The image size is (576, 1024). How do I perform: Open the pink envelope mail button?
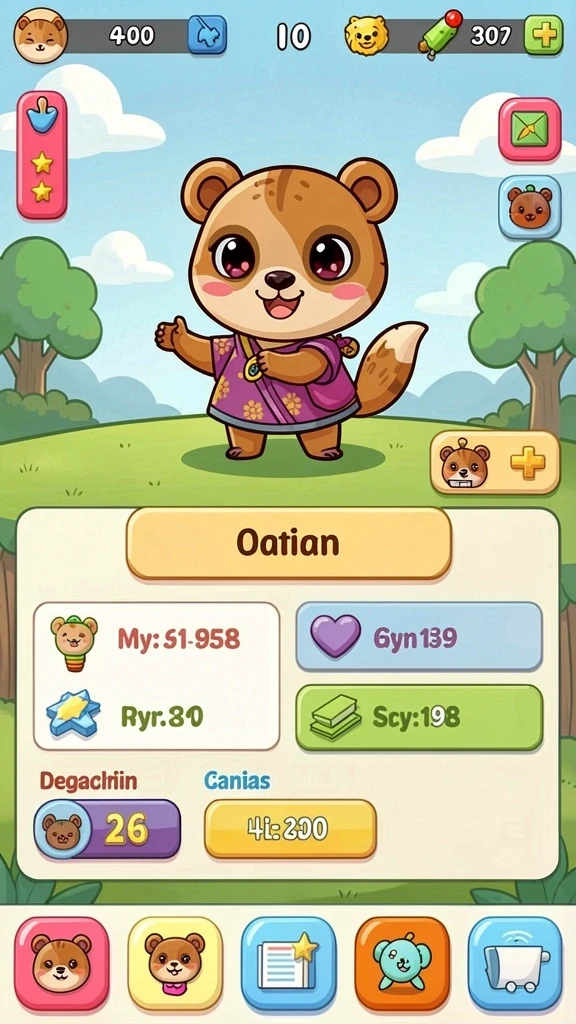[530, 129]
